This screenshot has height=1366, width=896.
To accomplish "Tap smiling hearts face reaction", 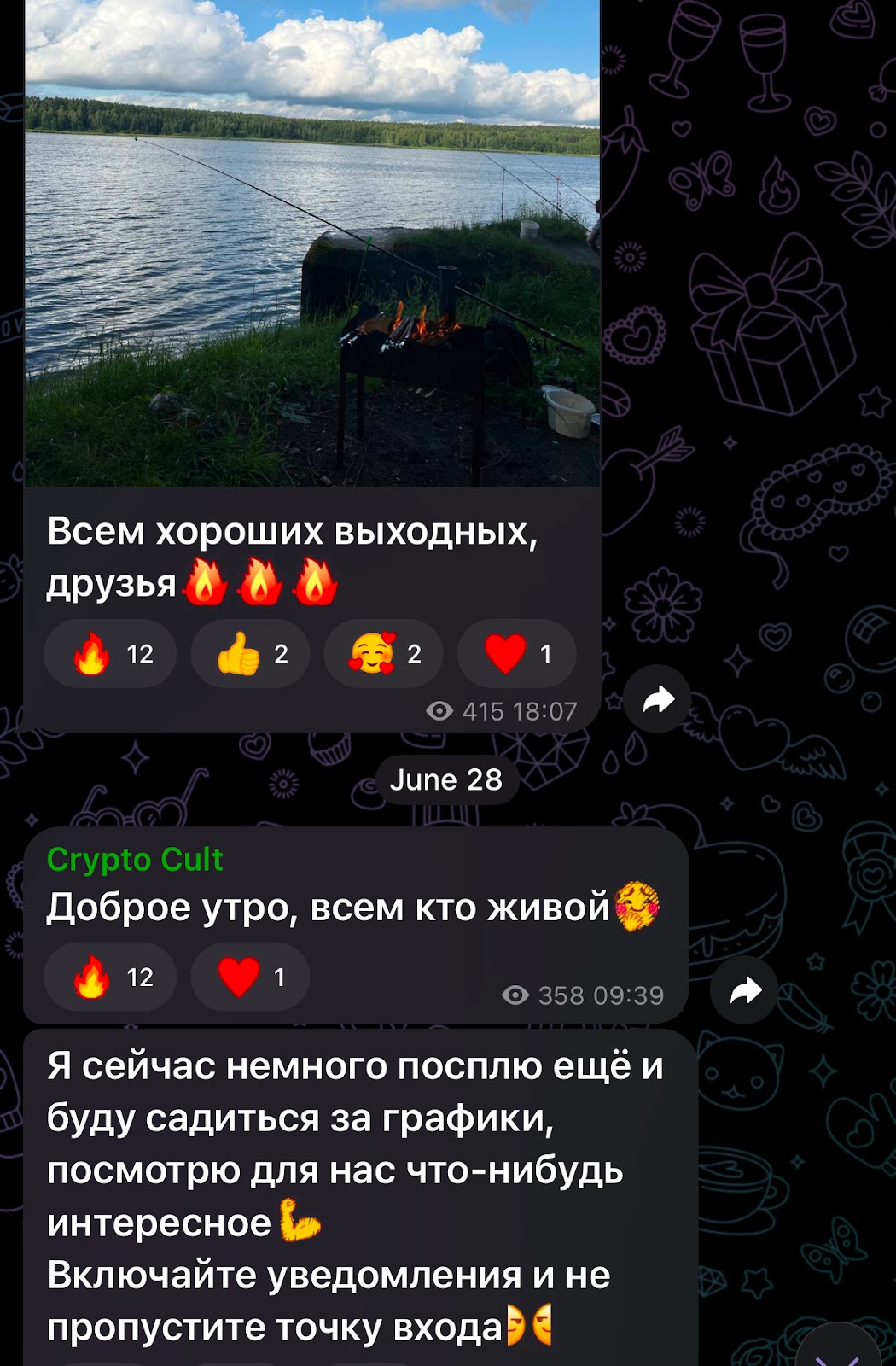I will coord(384,654).
